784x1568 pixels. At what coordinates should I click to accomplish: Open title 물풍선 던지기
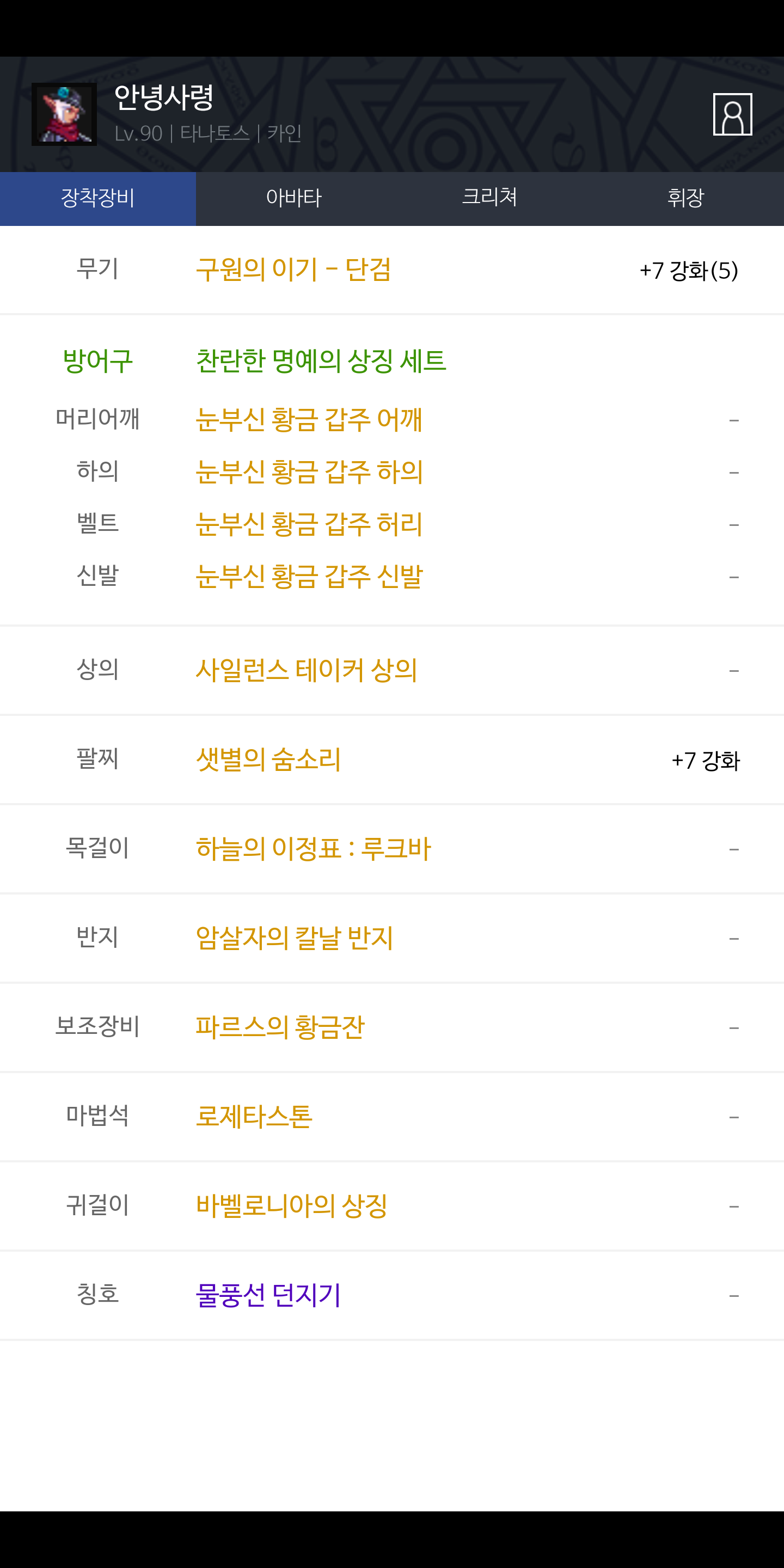point(392,1295)
